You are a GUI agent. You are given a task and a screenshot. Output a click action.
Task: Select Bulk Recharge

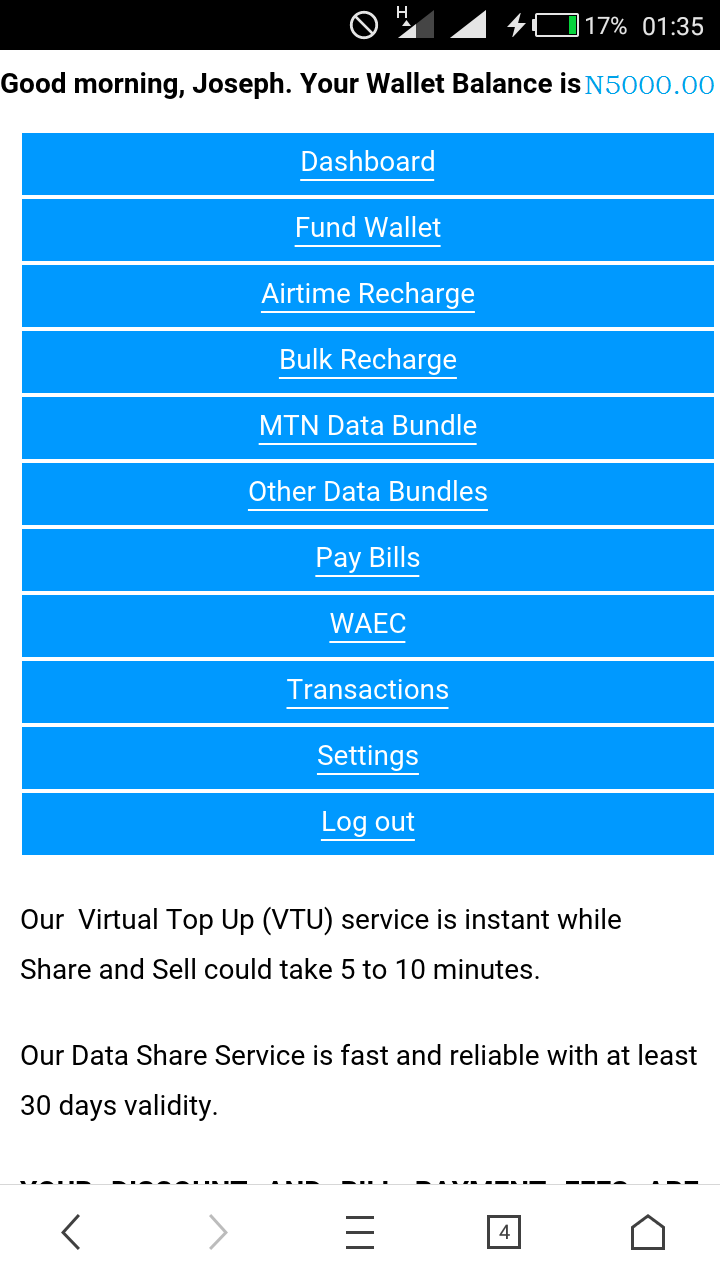point(368,360)
